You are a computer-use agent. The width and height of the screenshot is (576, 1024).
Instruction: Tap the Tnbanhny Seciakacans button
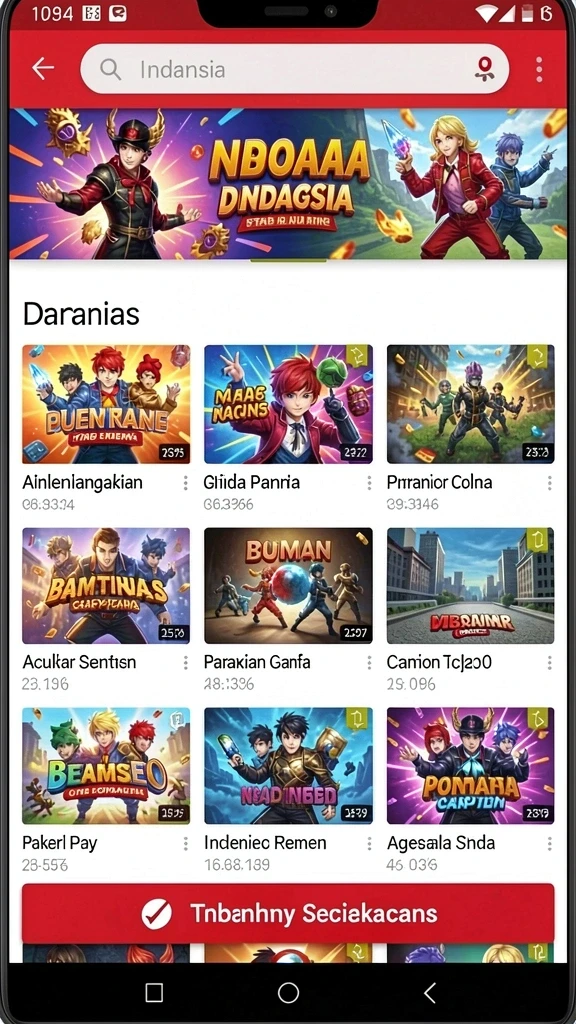[x=288, y=913]
